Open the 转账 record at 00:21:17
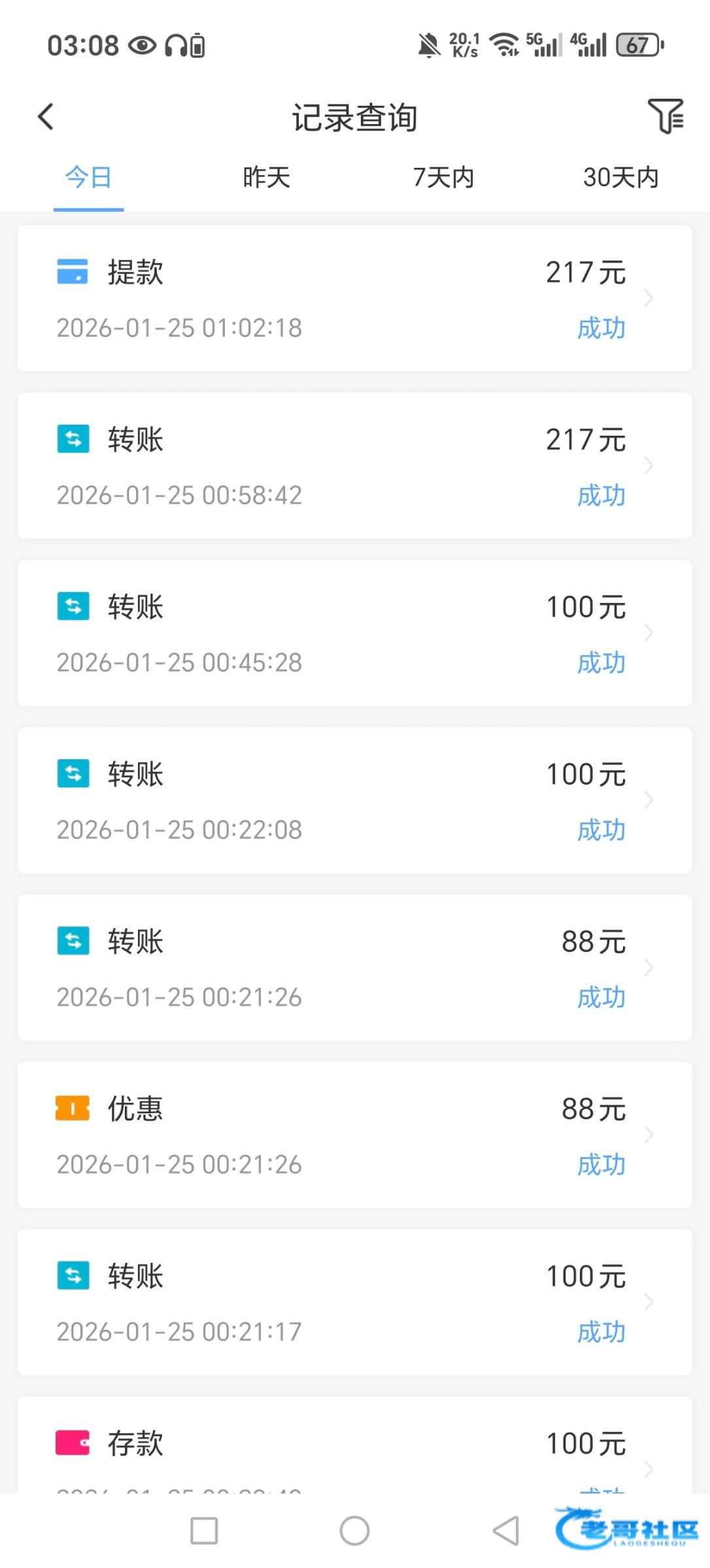Viewport: 710px width, 1568px height. click(354, 1302)
